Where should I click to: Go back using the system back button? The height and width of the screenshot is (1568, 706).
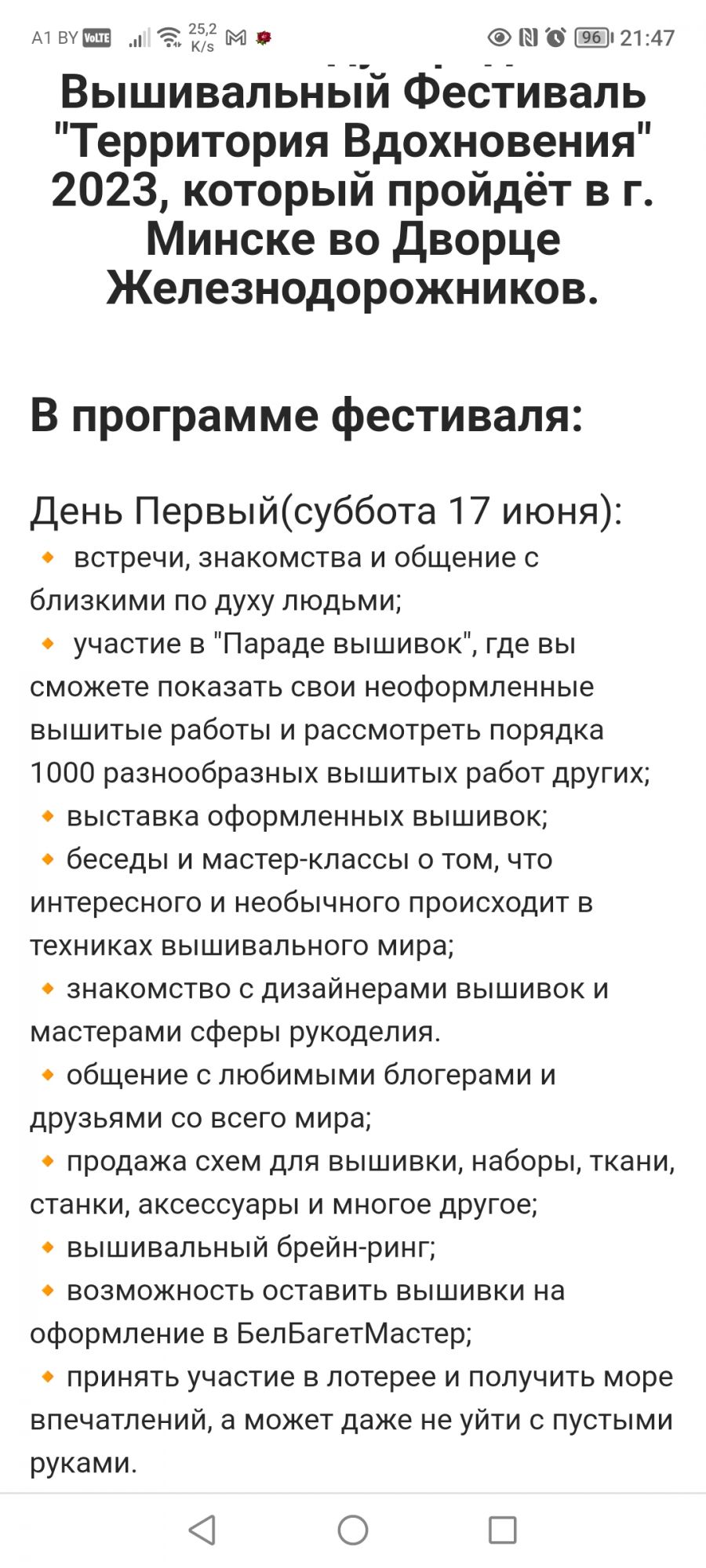(203, 1530)
